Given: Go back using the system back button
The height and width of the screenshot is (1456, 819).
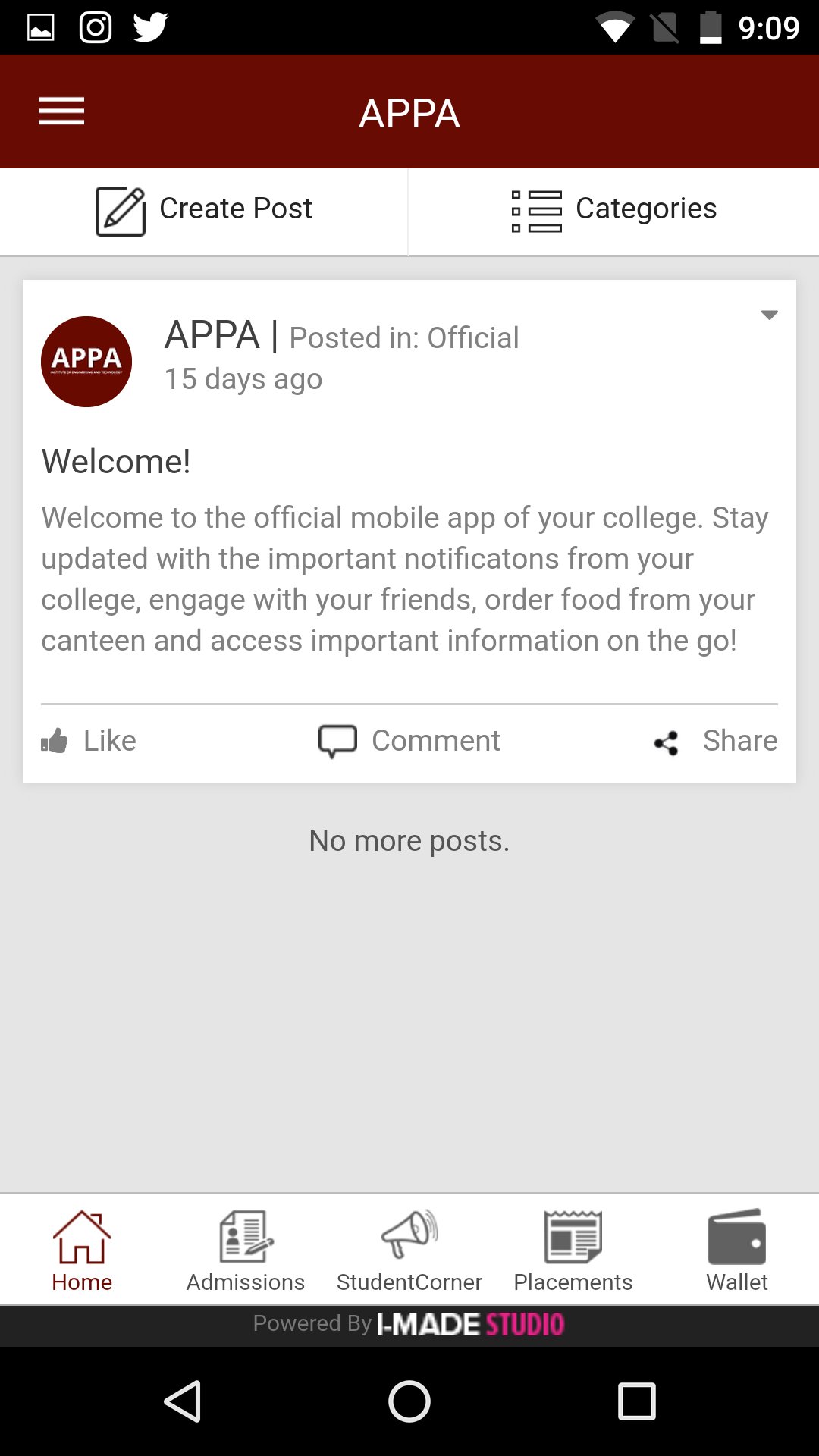Looking at the screenshot, I should (183, 1401).
